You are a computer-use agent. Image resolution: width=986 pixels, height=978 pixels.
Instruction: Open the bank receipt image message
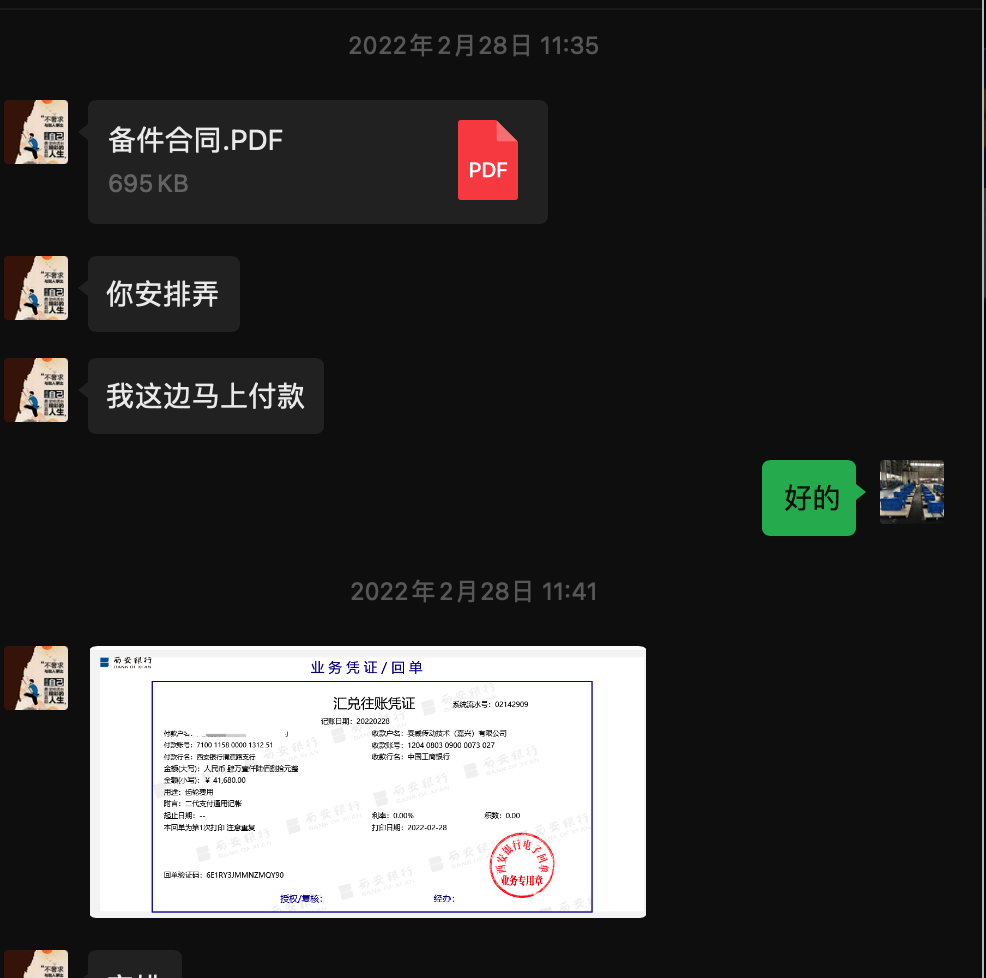click(367, 782)
